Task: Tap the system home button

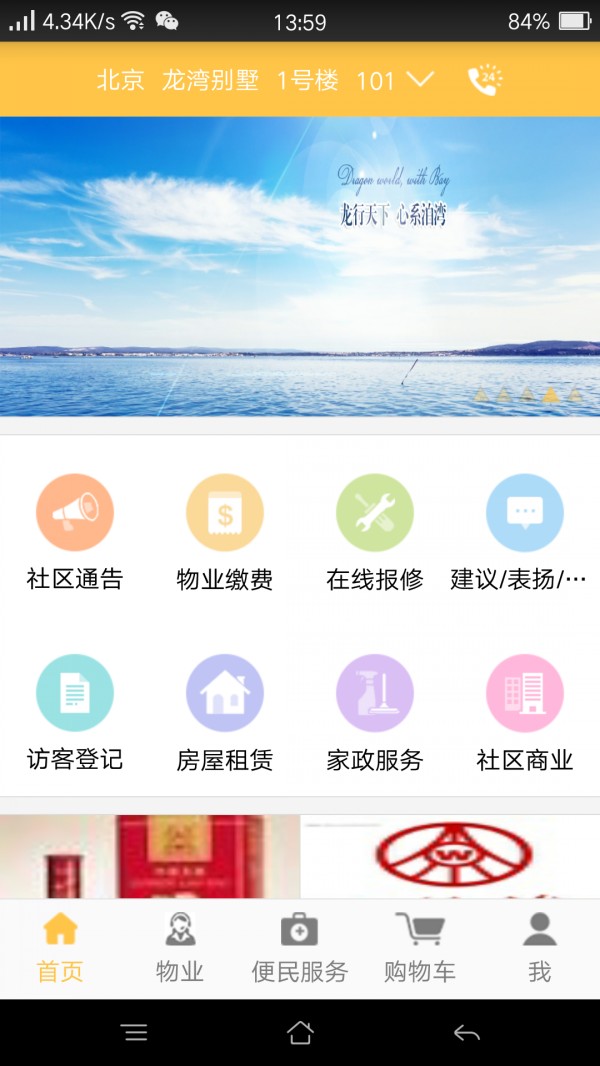Action: (x=300, y=1033)
